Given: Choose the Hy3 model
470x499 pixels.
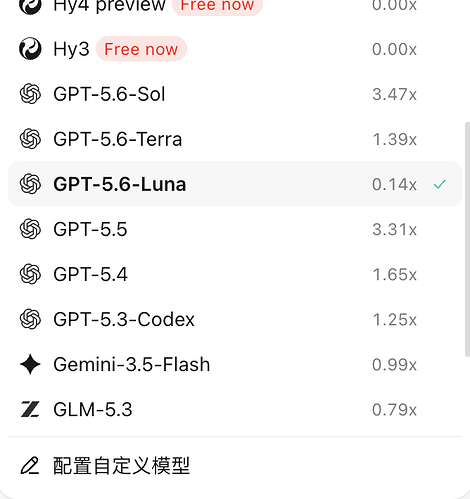Looking at the screenshot, I should 235,49.
